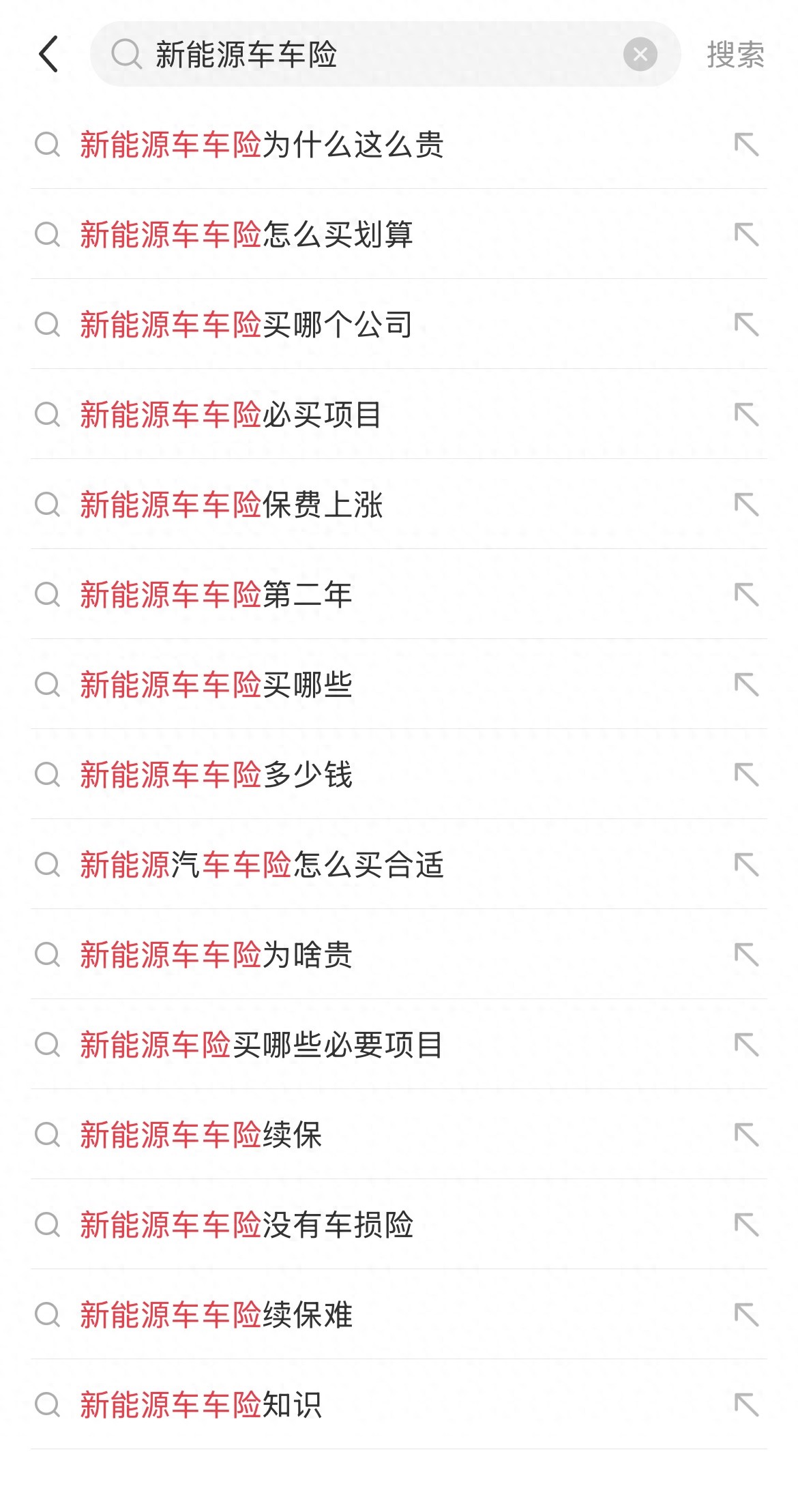
Task: Tap the fill-in arrow beside 新能源车车险知识
Action: [x=746, y=1405]
